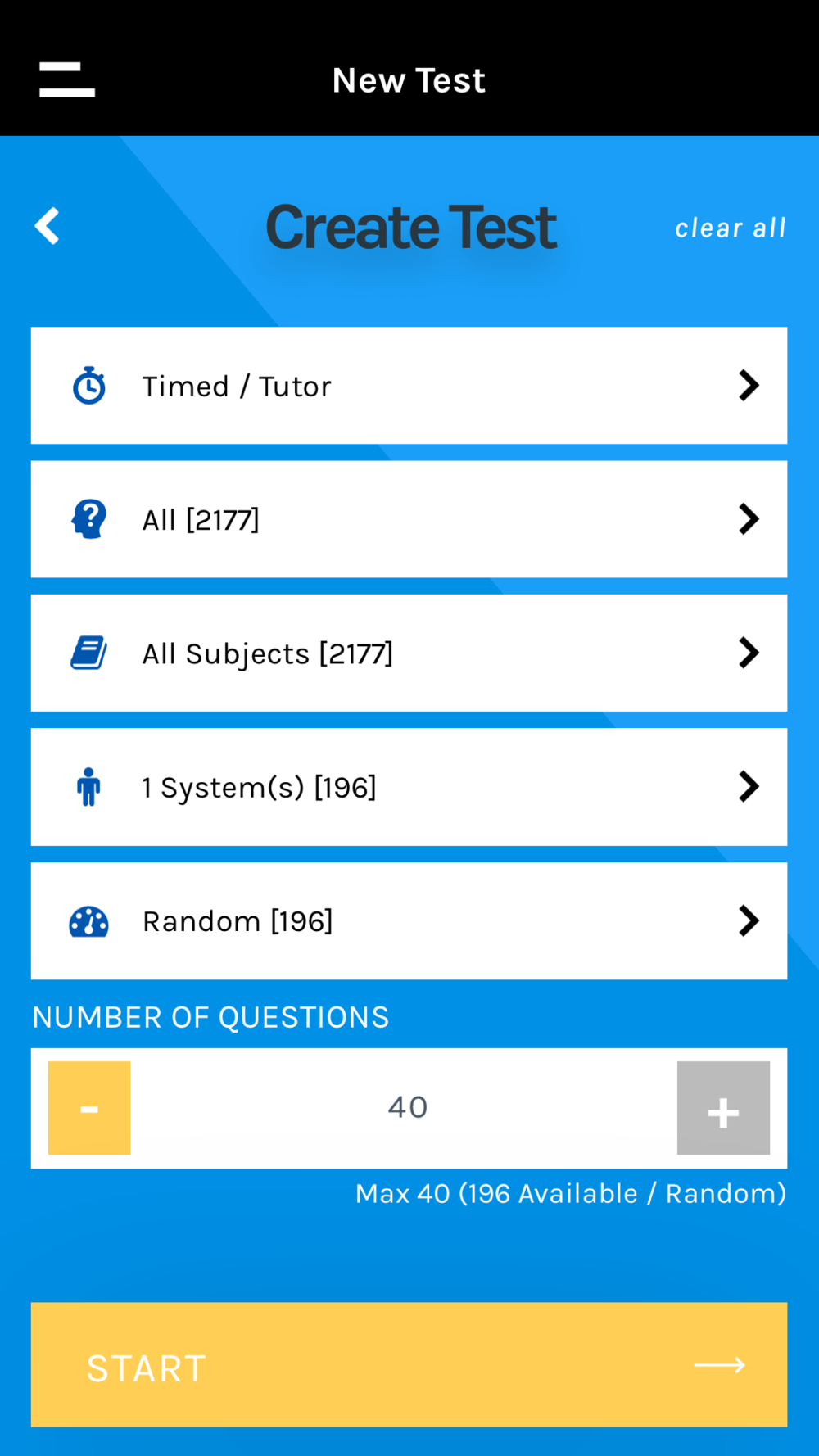
Task: Open the All [2177] question filter row
Action: pos(409,519)
